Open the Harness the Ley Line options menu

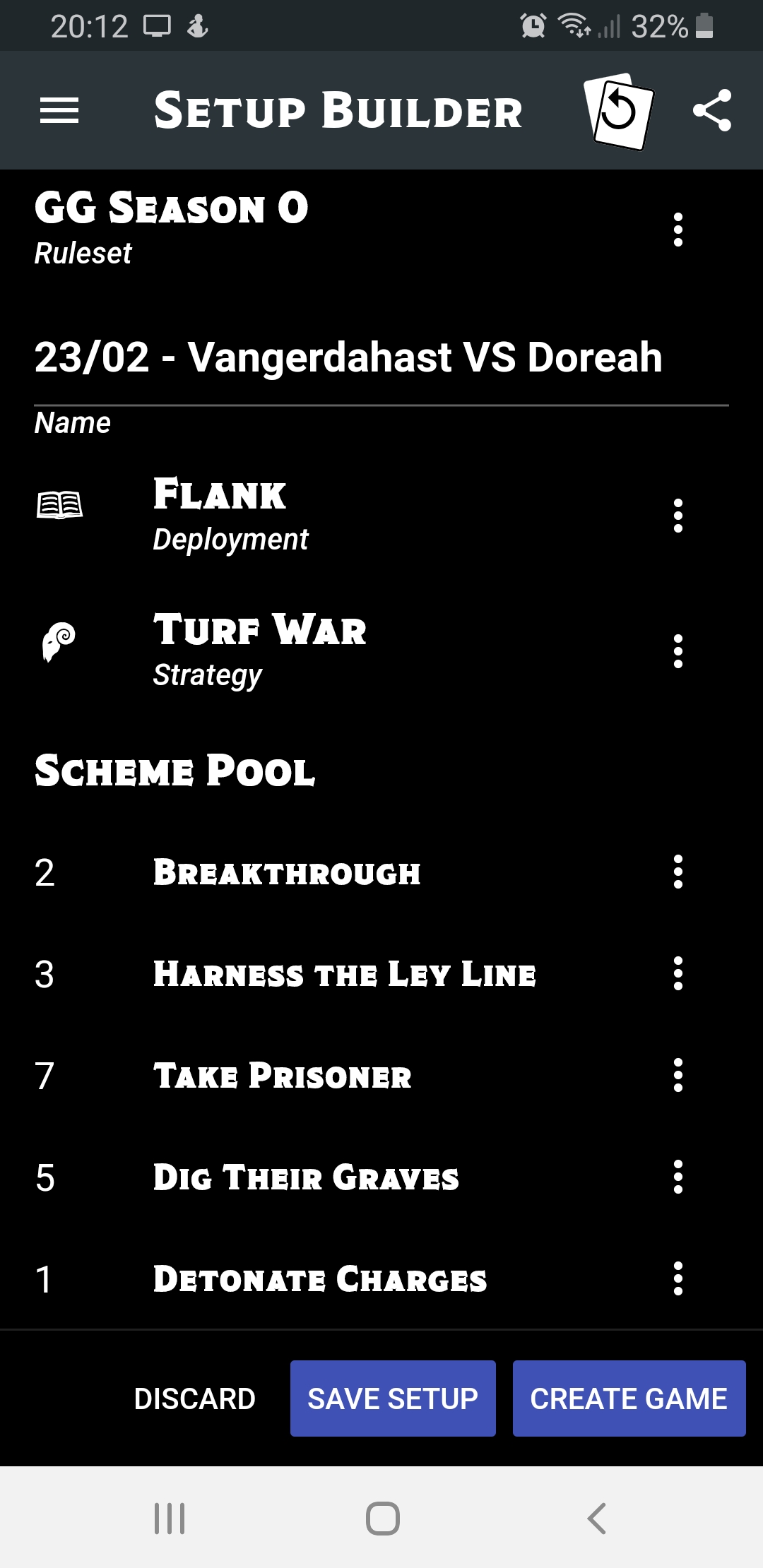click(678, 975)
